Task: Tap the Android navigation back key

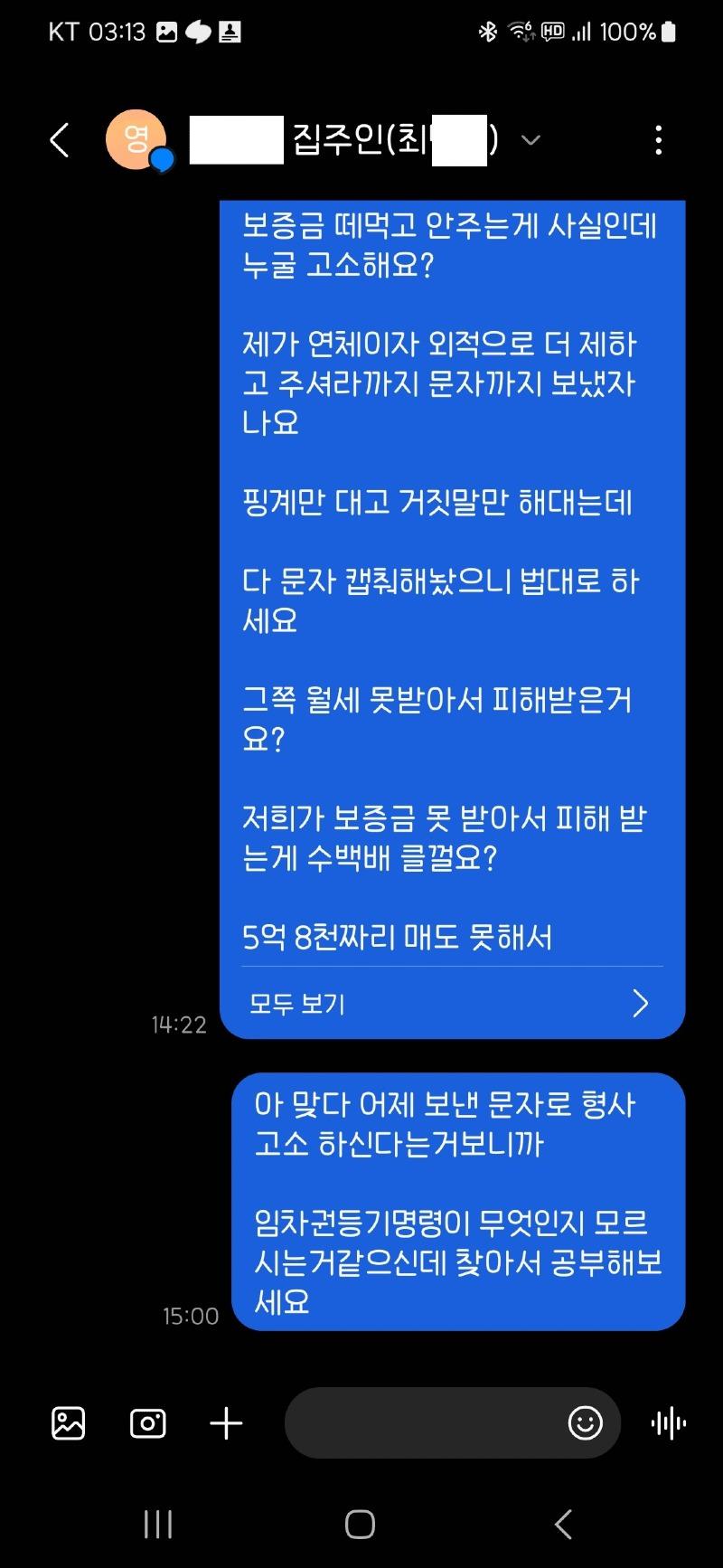Action: coord(563,1524)
